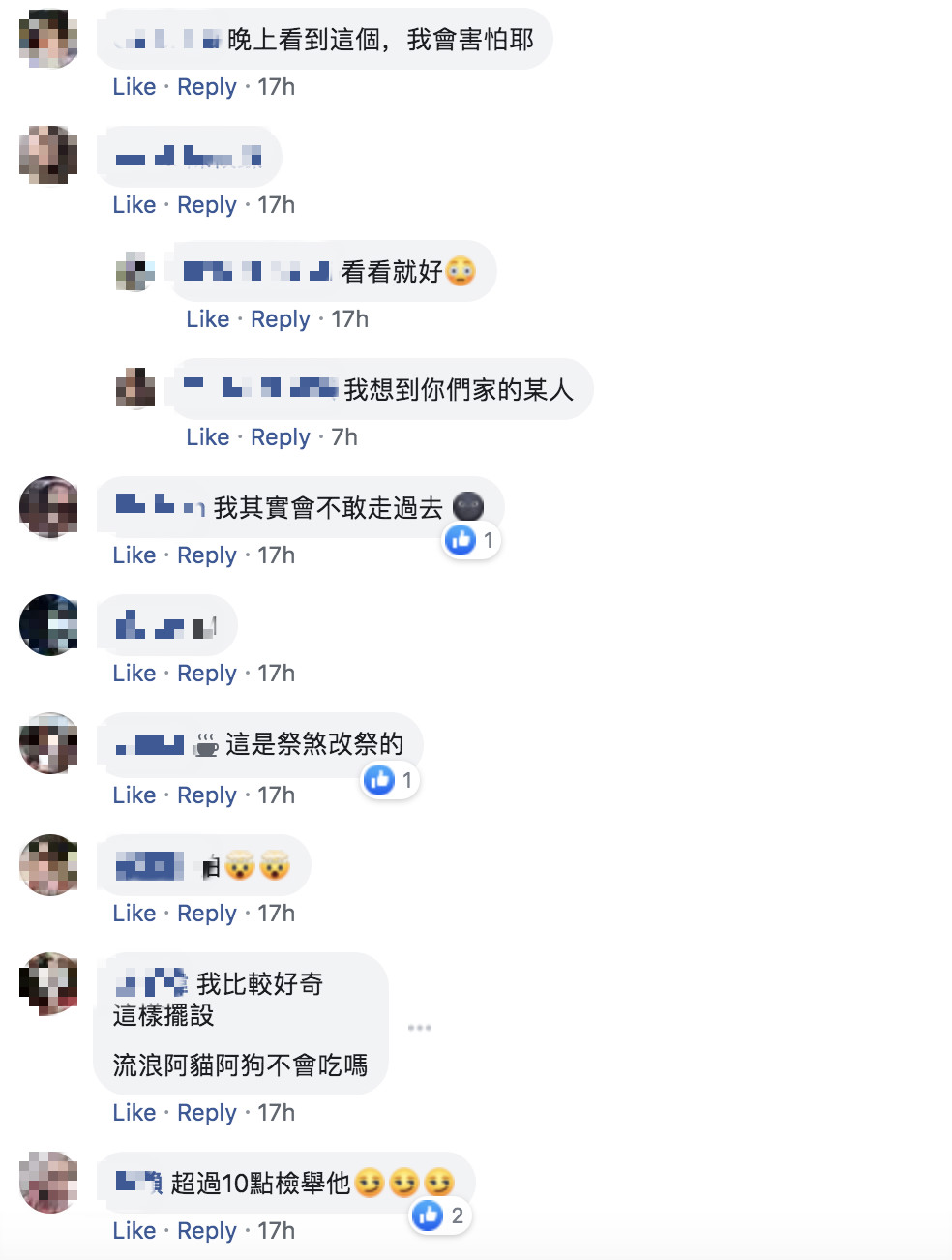Like the comment 晚上看到這個，我會害怕耶
Image resolution: width=952 pixels, height=1260 pixels.
click(x=134, y=87)
